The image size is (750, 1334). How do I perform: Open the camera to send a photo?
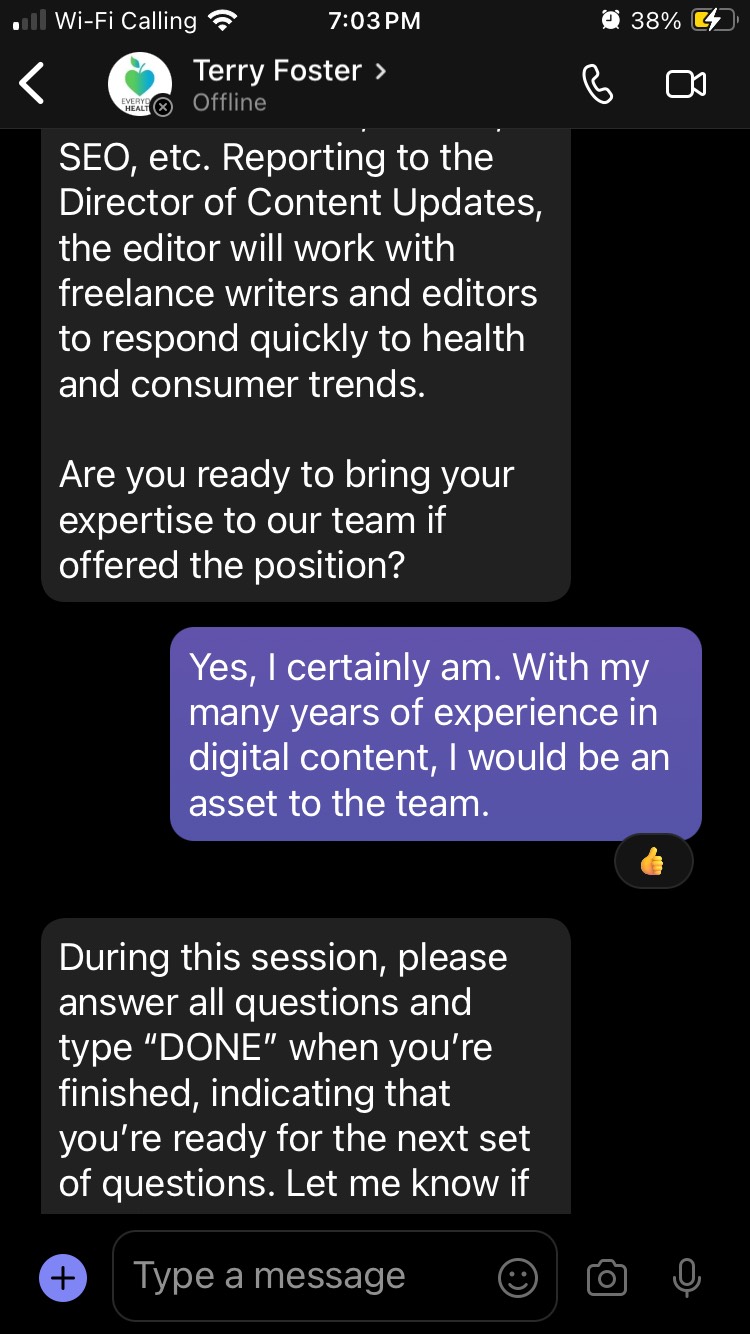[606, 1278]
